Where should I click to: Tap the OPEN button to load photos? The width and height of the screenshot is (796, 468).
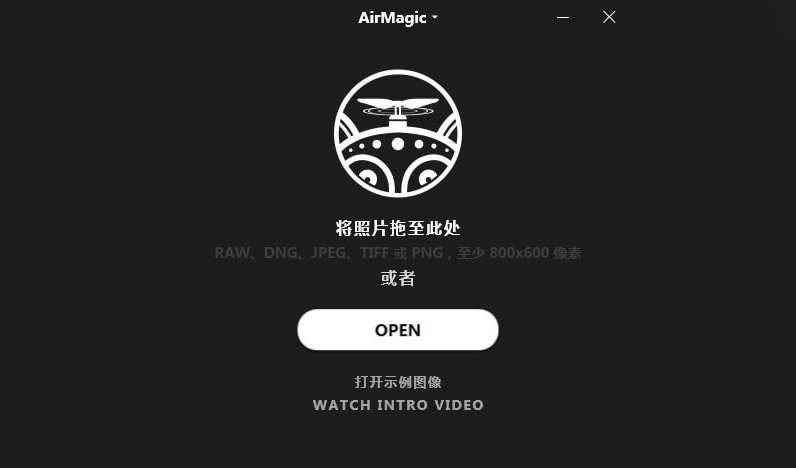click(x=398, y=330)
